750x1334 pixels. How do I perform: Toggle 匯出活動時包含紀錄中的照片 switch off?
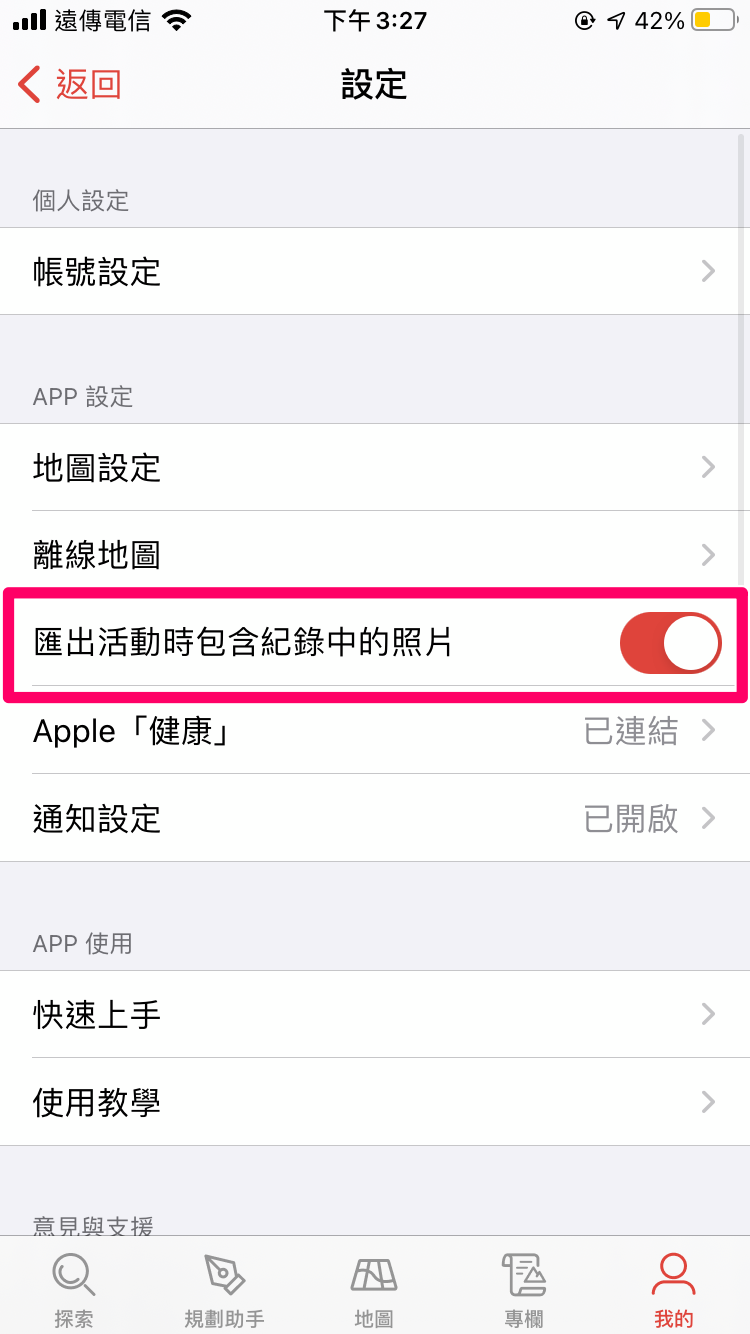(669, 643)
